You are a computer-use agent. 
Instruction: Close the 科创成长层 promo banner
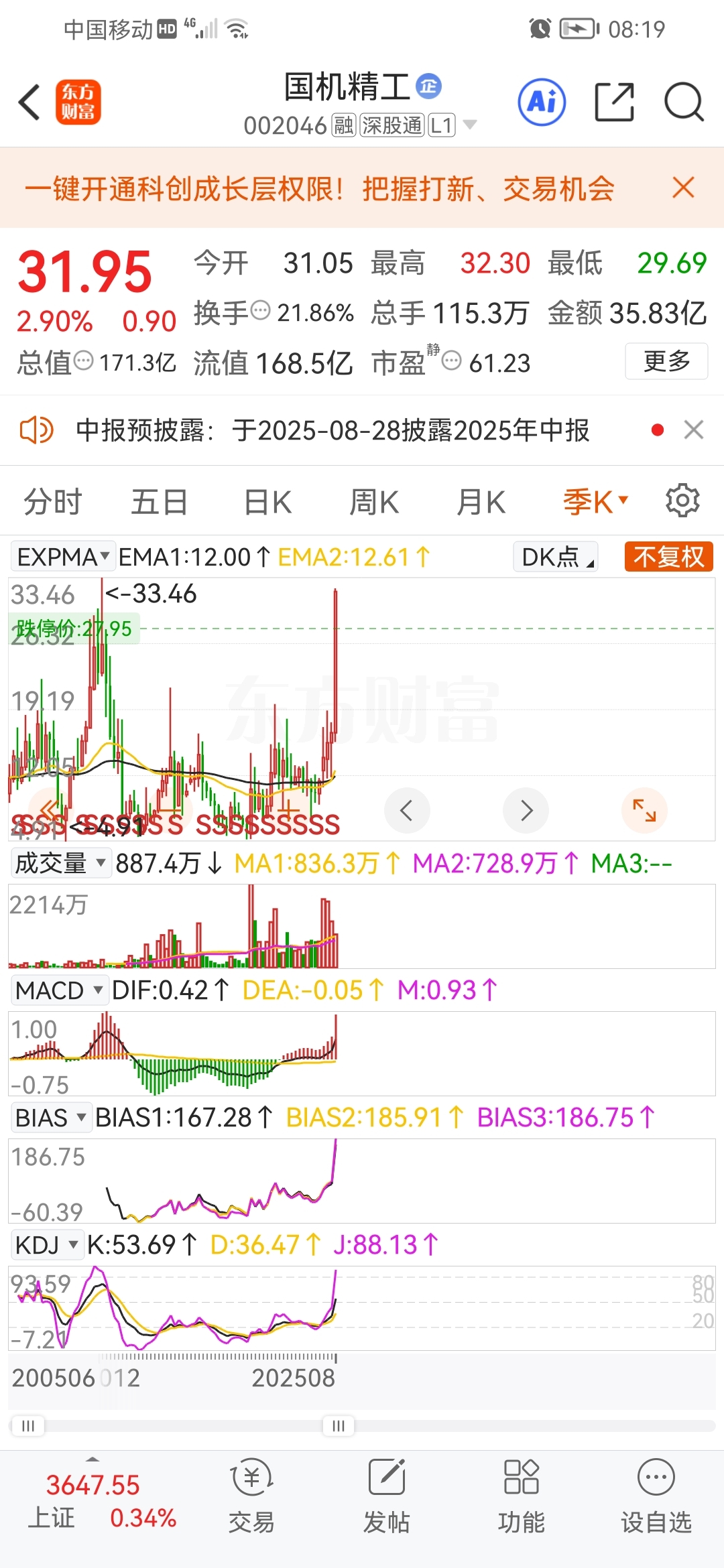point(683,188)
